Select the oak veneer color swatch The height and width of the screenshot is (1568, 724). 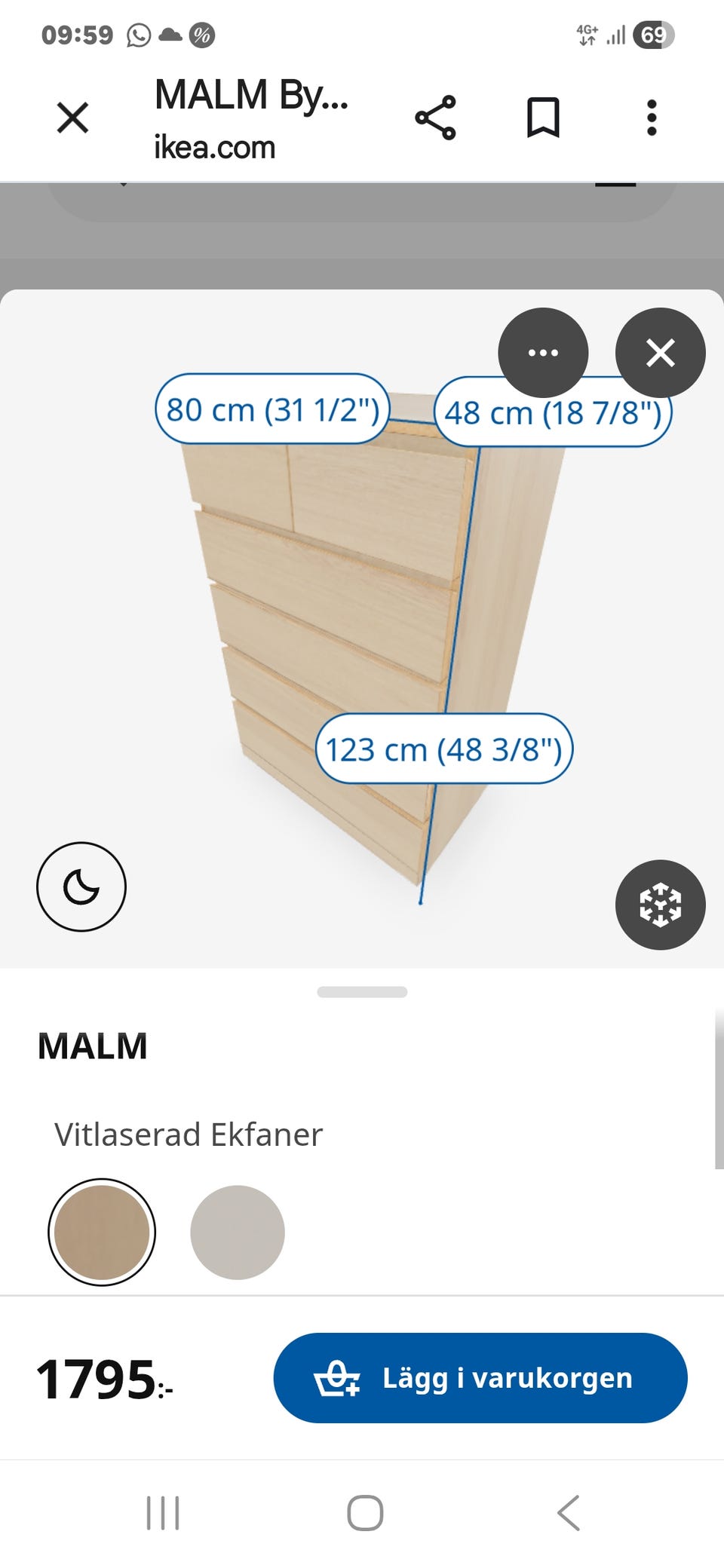click(x=102, y=1232)
